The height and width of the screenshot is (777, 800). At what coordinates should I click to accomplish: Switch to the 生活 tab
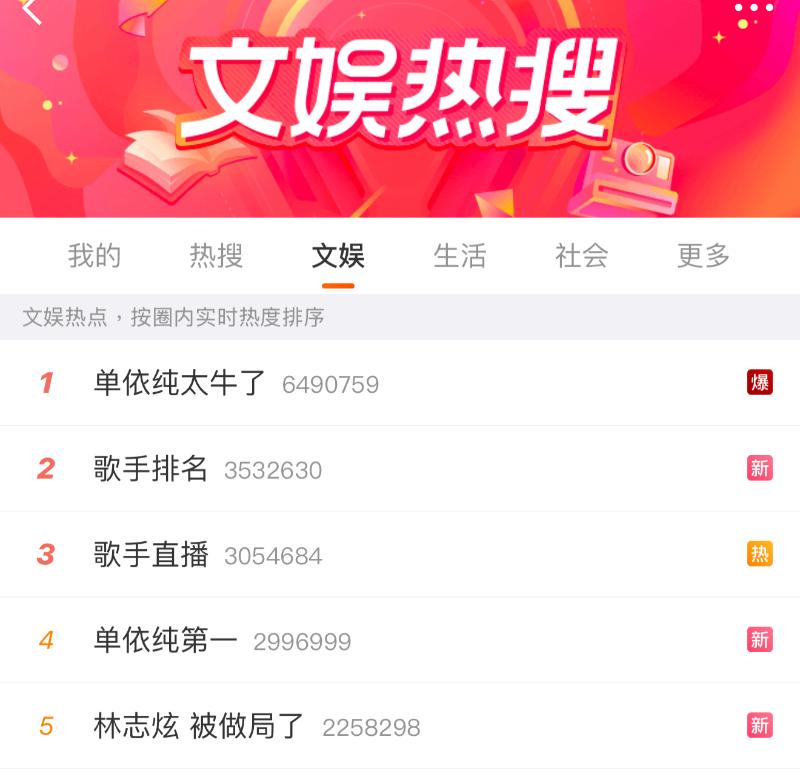point(460,256)
